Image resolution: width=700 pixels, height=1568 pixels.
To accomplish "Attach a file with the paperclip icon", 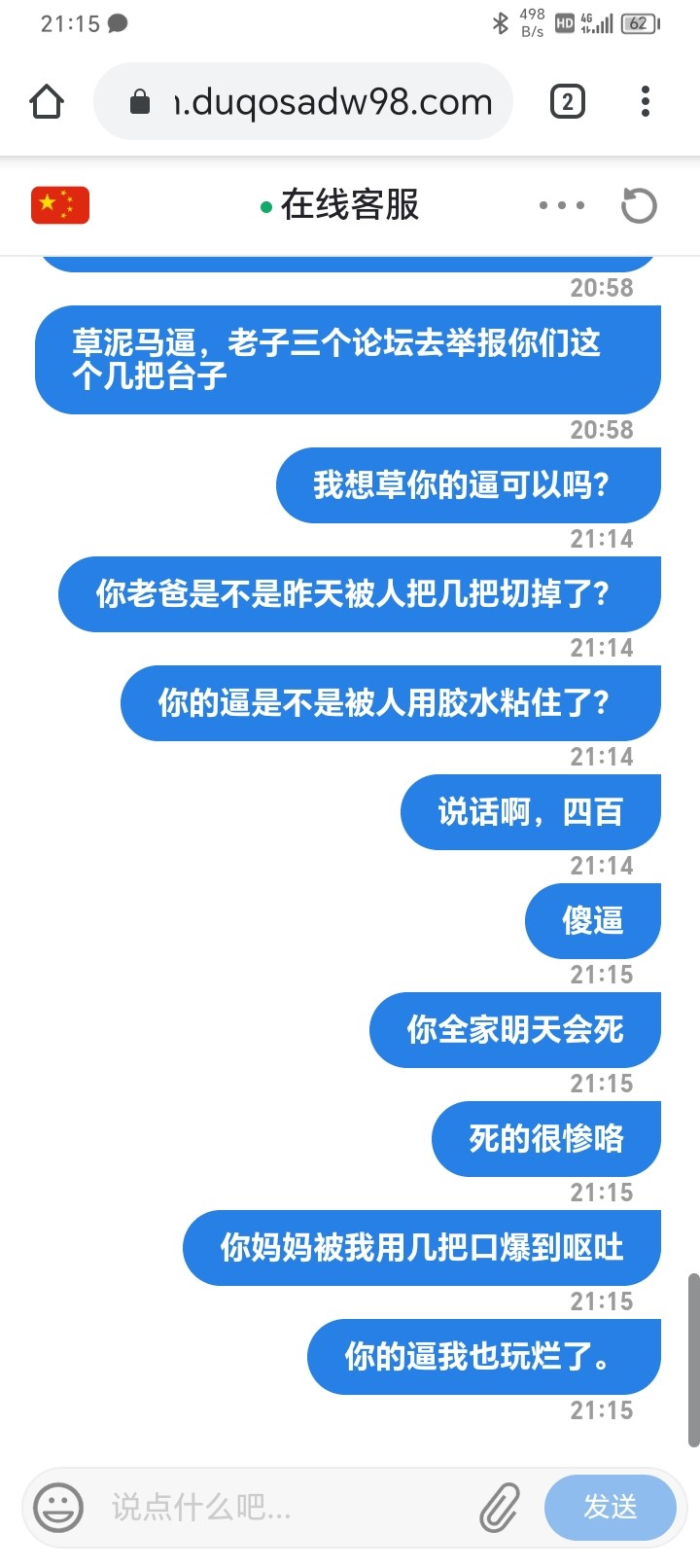I will pyautogui.click(x=500, y=1507).
